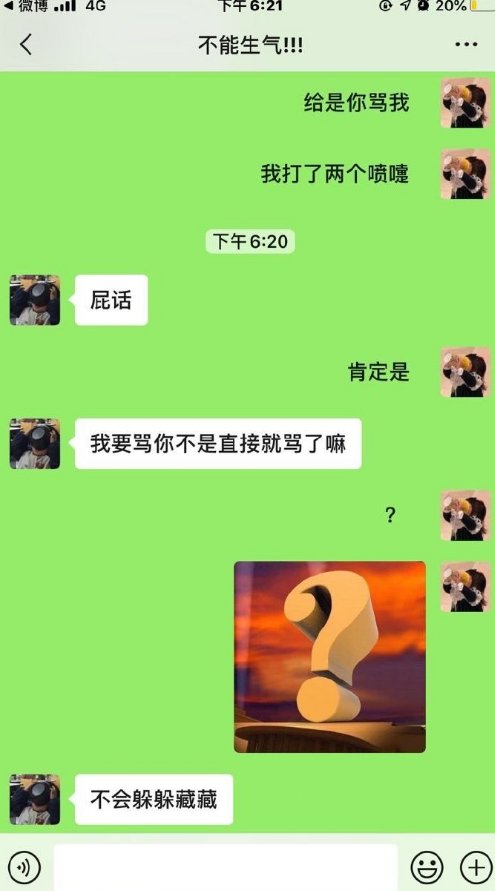Switch to voice message input

(25, 868)
